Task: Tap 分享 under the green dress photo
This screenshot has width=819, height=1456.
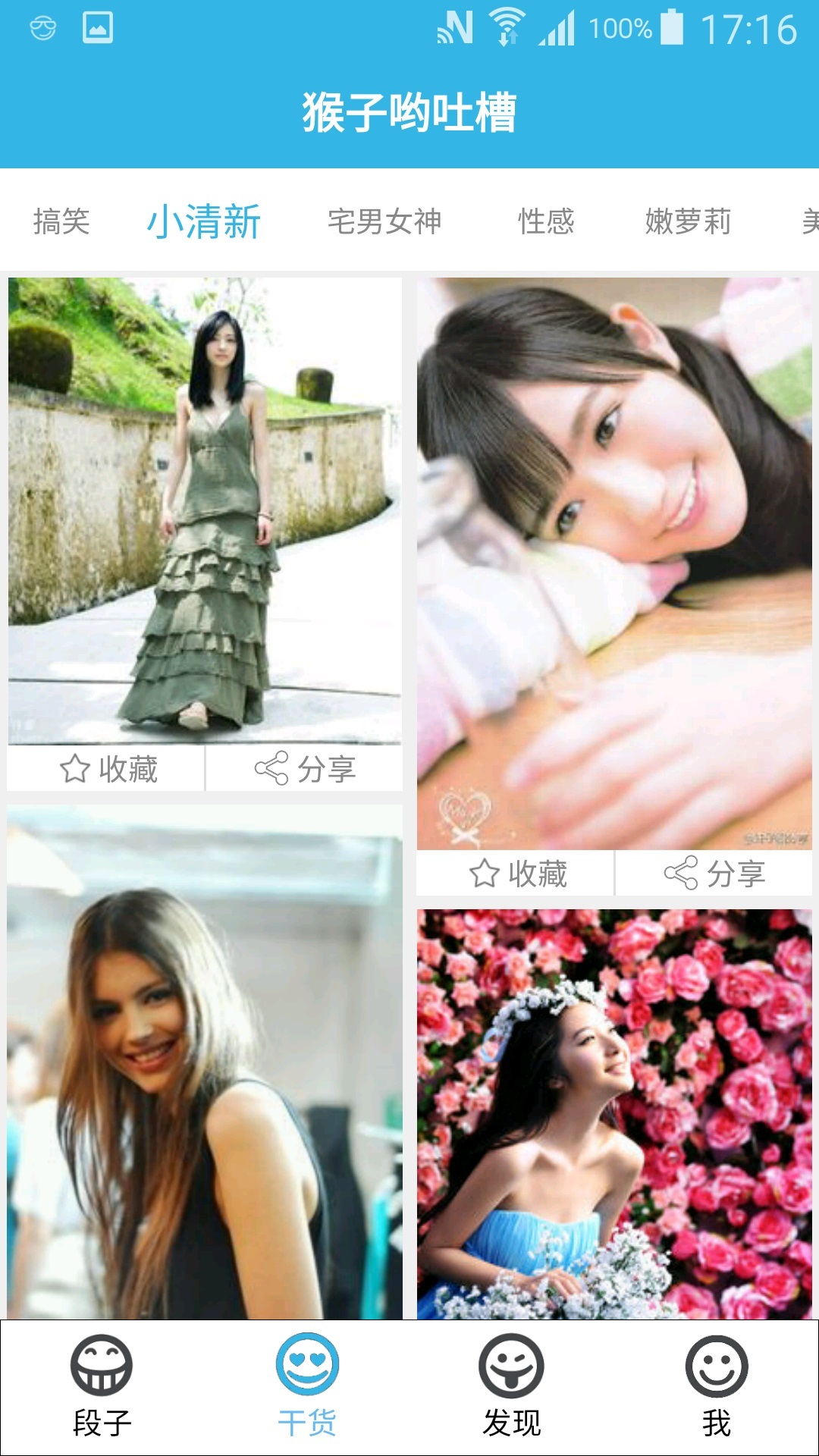Action: (x=305, y=769)
